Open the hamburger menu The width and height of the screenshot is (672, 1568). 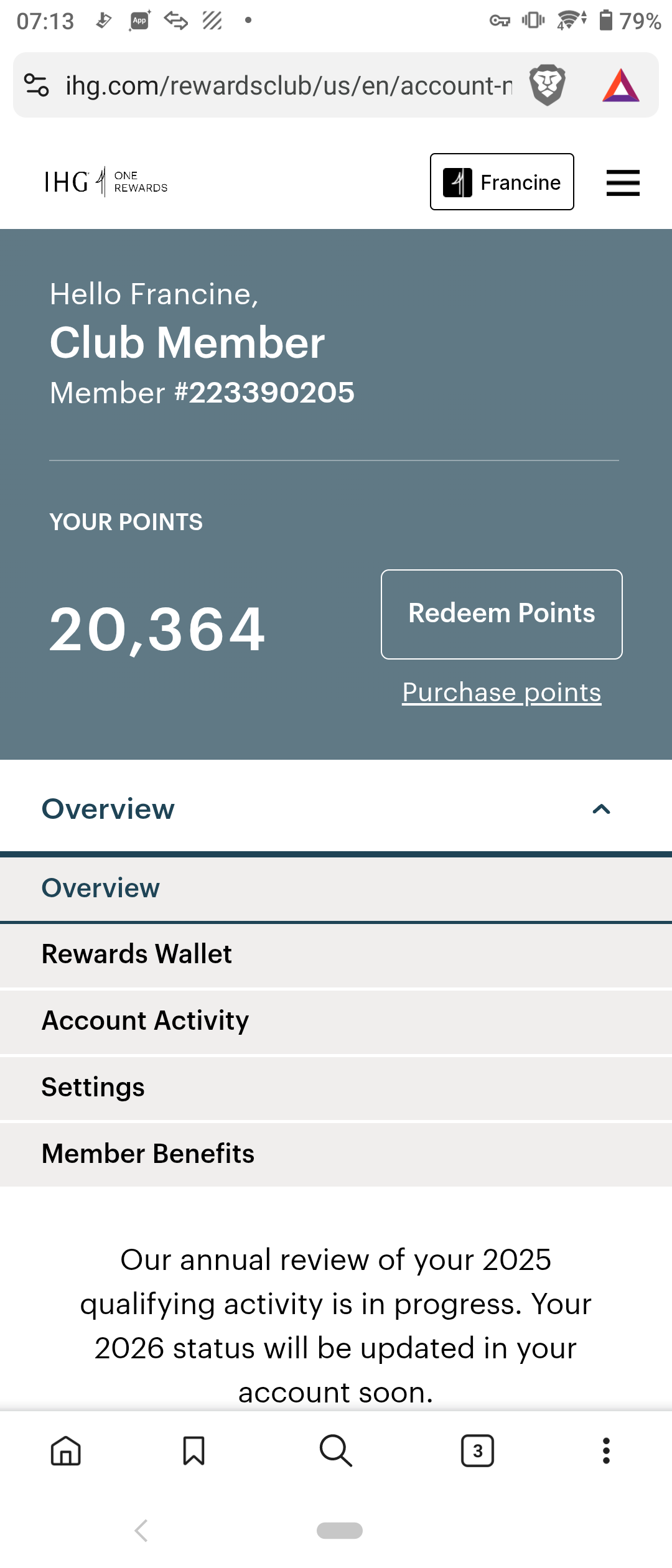coord(623,183)
